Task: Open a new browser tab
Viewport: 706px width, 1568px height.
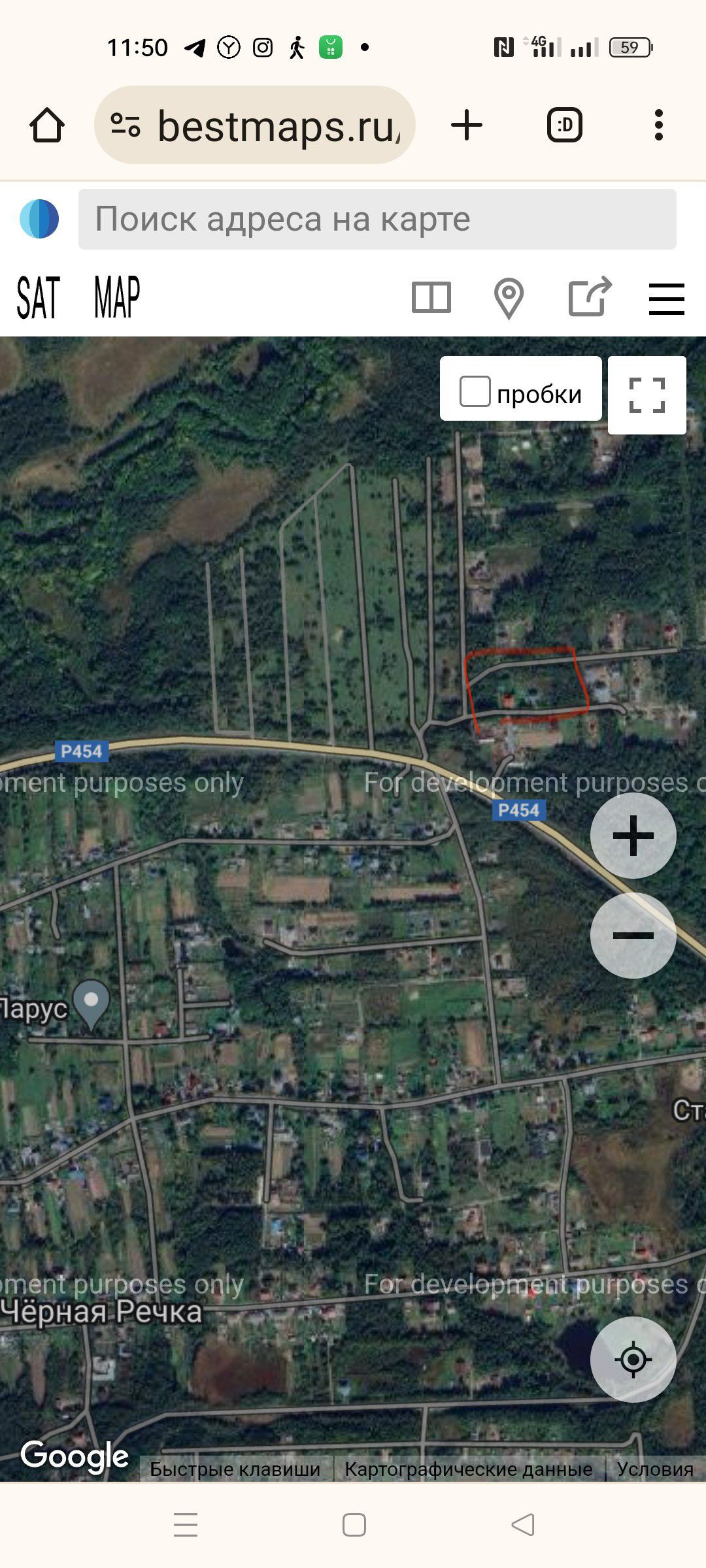Action: click(x=467, y=125)
